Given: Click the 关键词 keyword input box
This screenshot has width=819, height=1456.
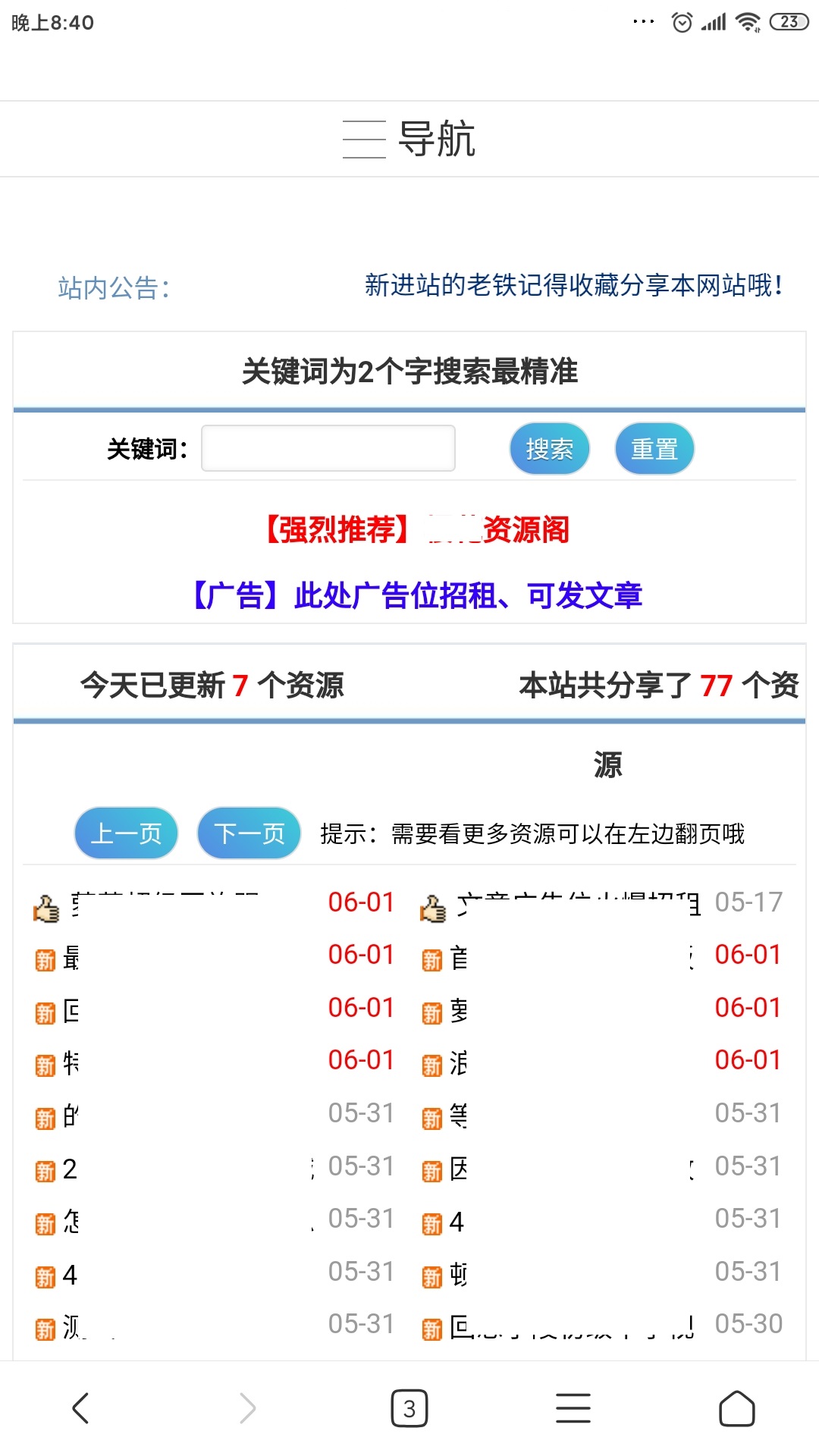Looking at the screenshot, I should (x=328, y=447).
